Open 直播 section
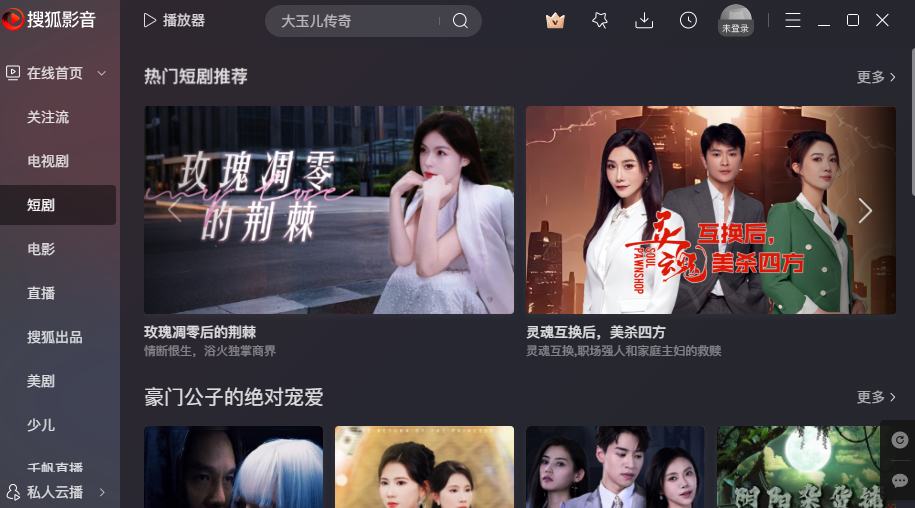Image resolution: width=915 pixels, height=508 pixels. click(41, 293)
